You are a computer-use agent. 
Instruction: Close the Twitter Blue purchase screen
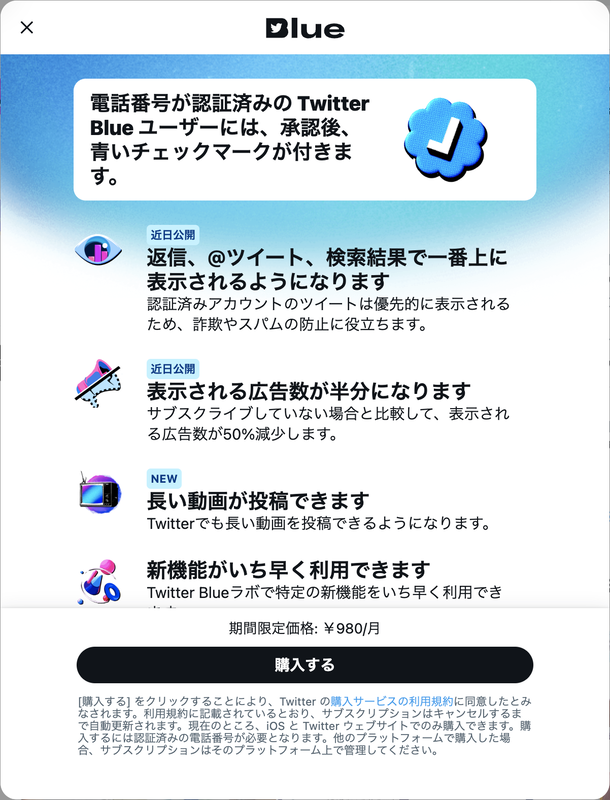click(x=27, y=27)
